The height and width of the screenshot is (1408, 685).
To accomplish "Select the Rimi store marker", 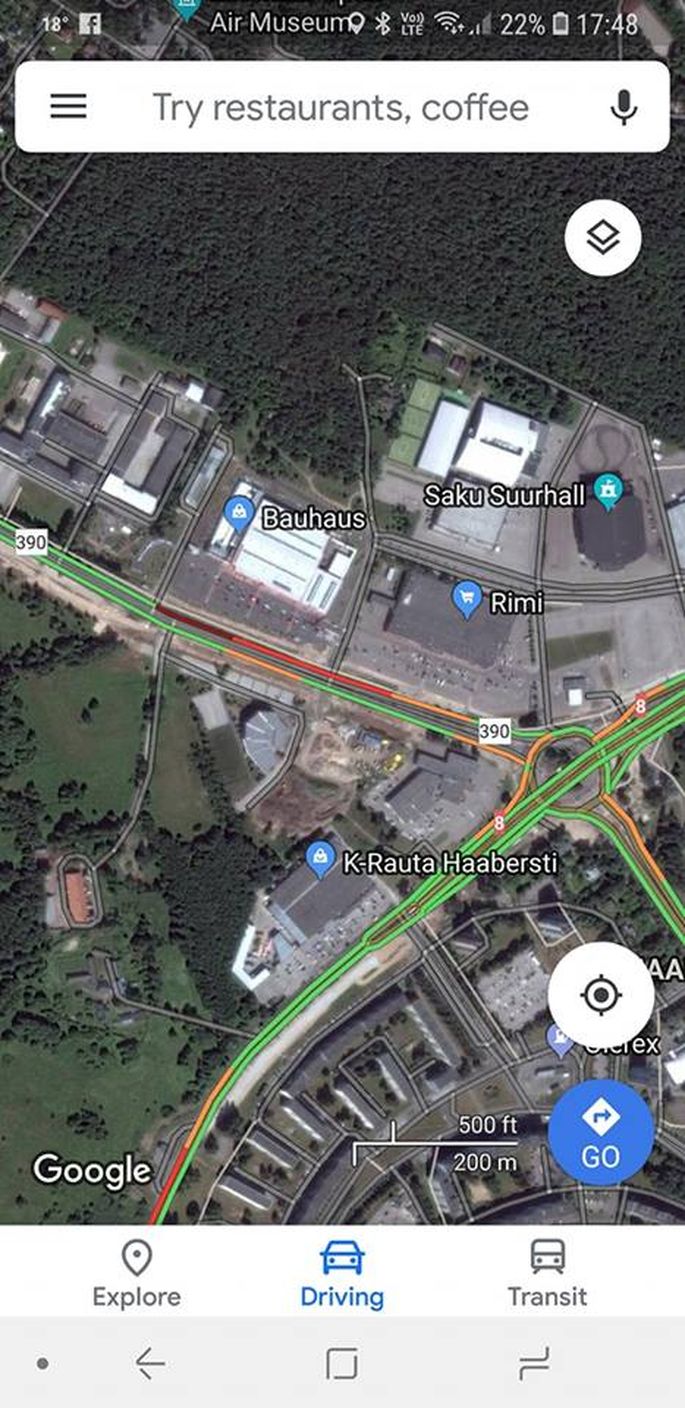I will point(467,598).
